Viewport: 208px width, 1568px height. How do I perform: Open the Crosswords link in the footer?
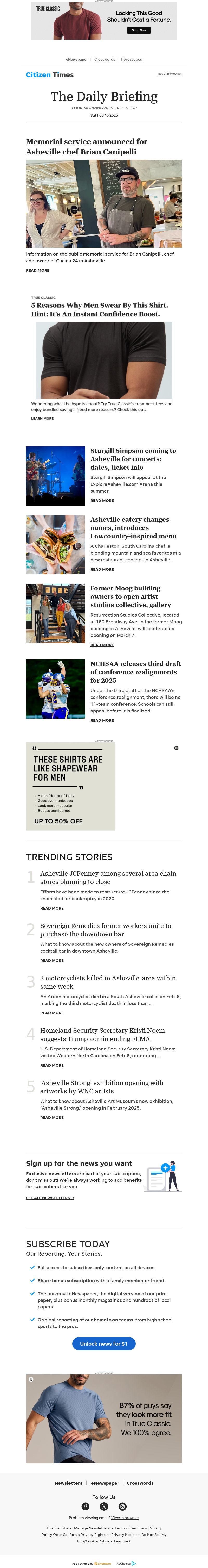pyautogui.click(x=140, y=1483)
